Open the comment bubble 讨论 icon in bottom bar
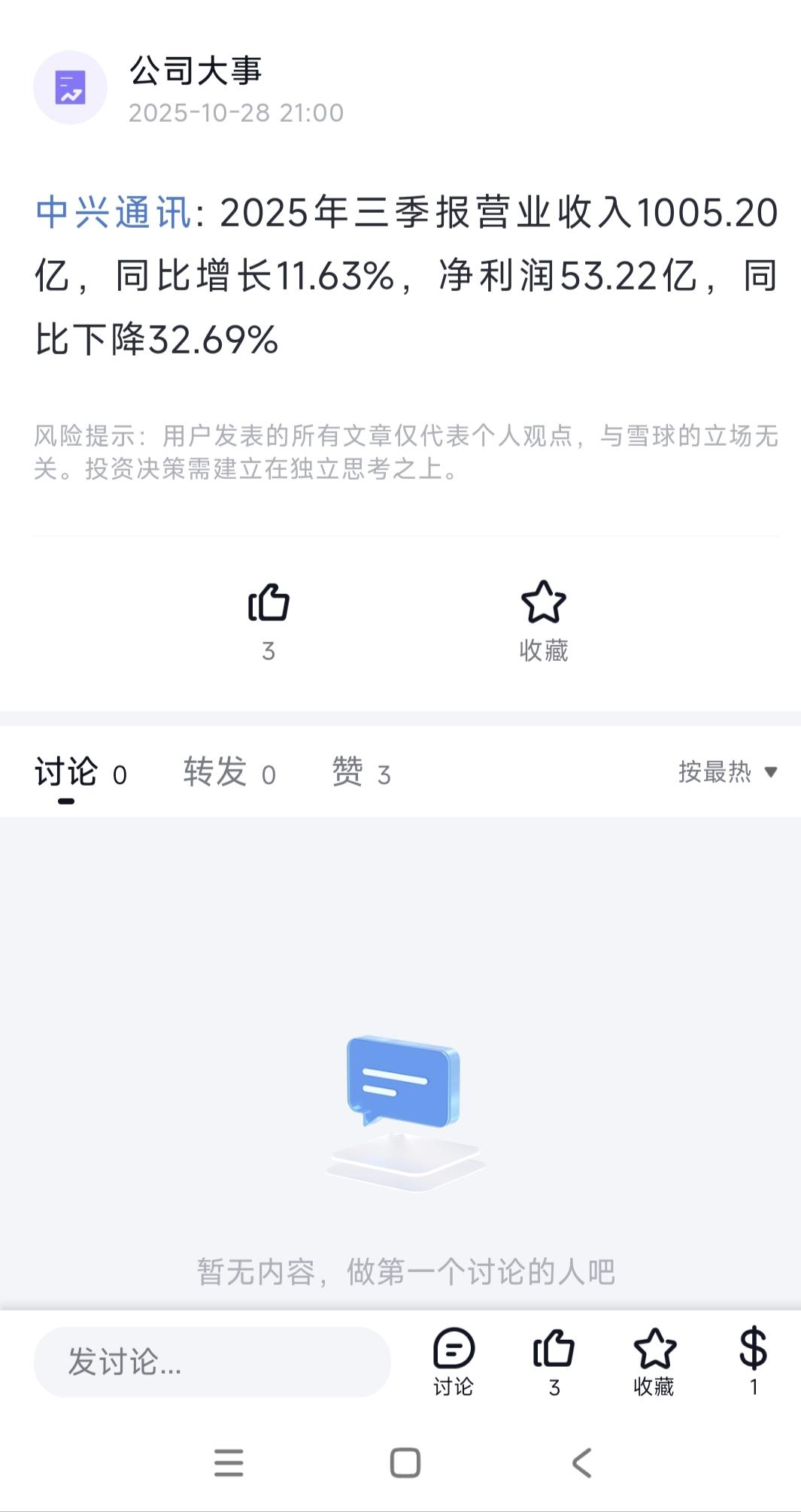Screen dimensions: 801x1512 coord(452,1350)
